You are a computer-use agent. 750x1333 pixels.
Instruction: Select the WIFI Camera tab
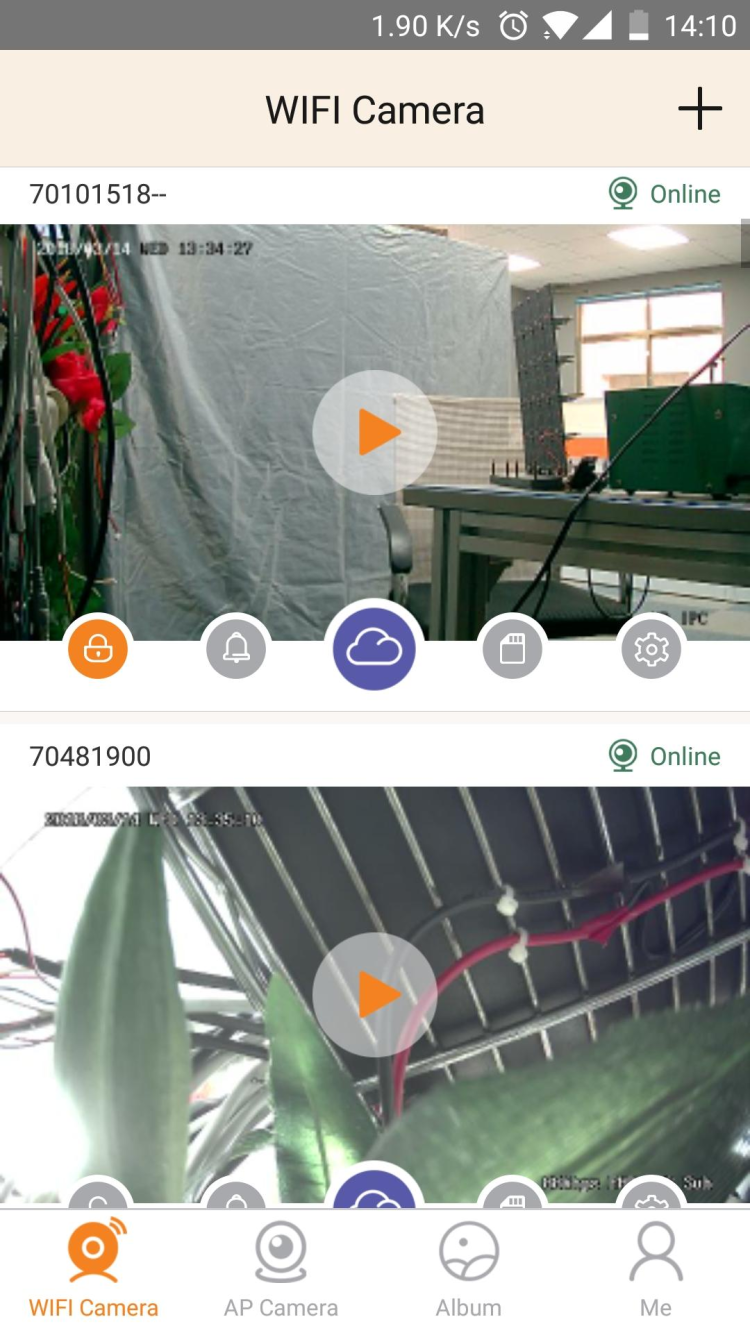tap(94, 1270)
